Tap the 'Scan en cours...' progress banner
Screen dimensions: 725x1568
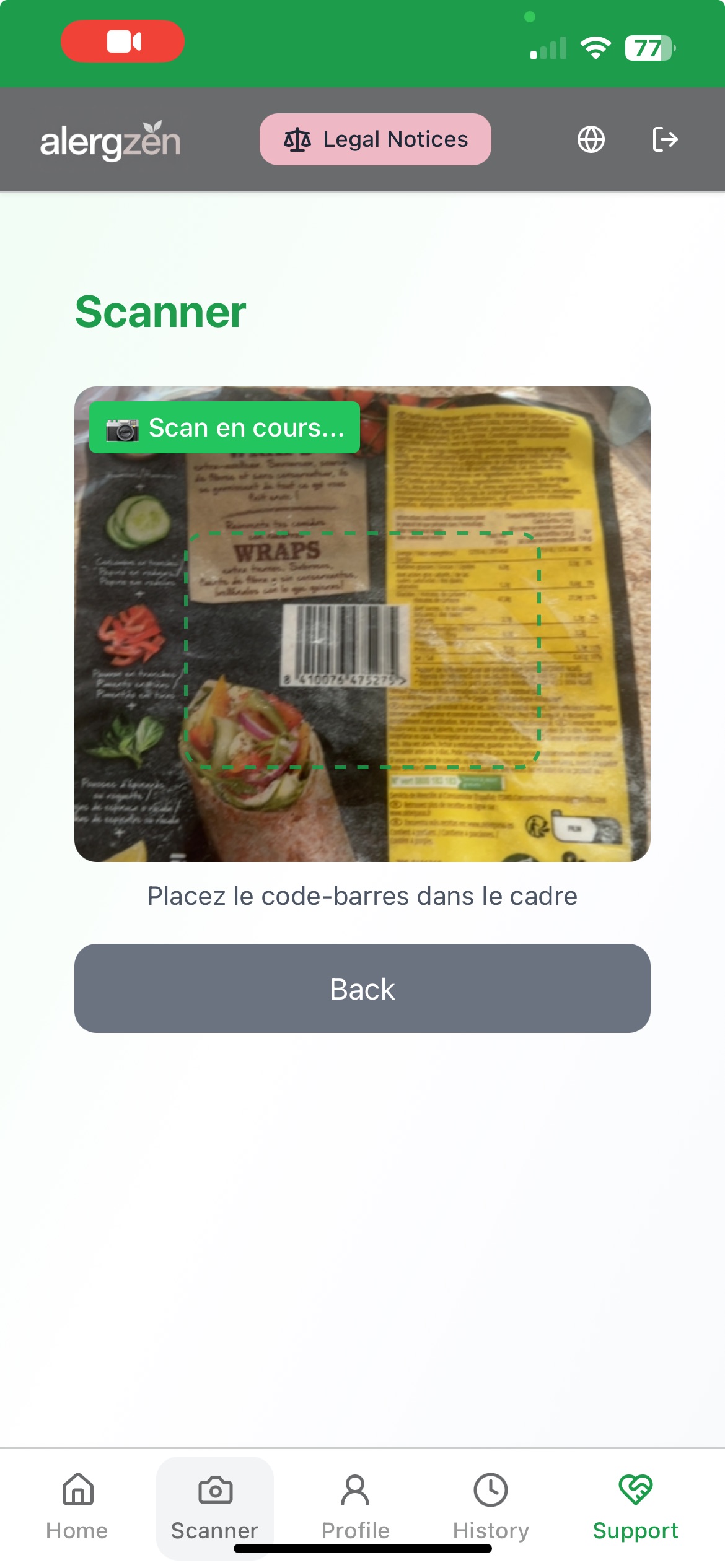click(x=226, y=427)
